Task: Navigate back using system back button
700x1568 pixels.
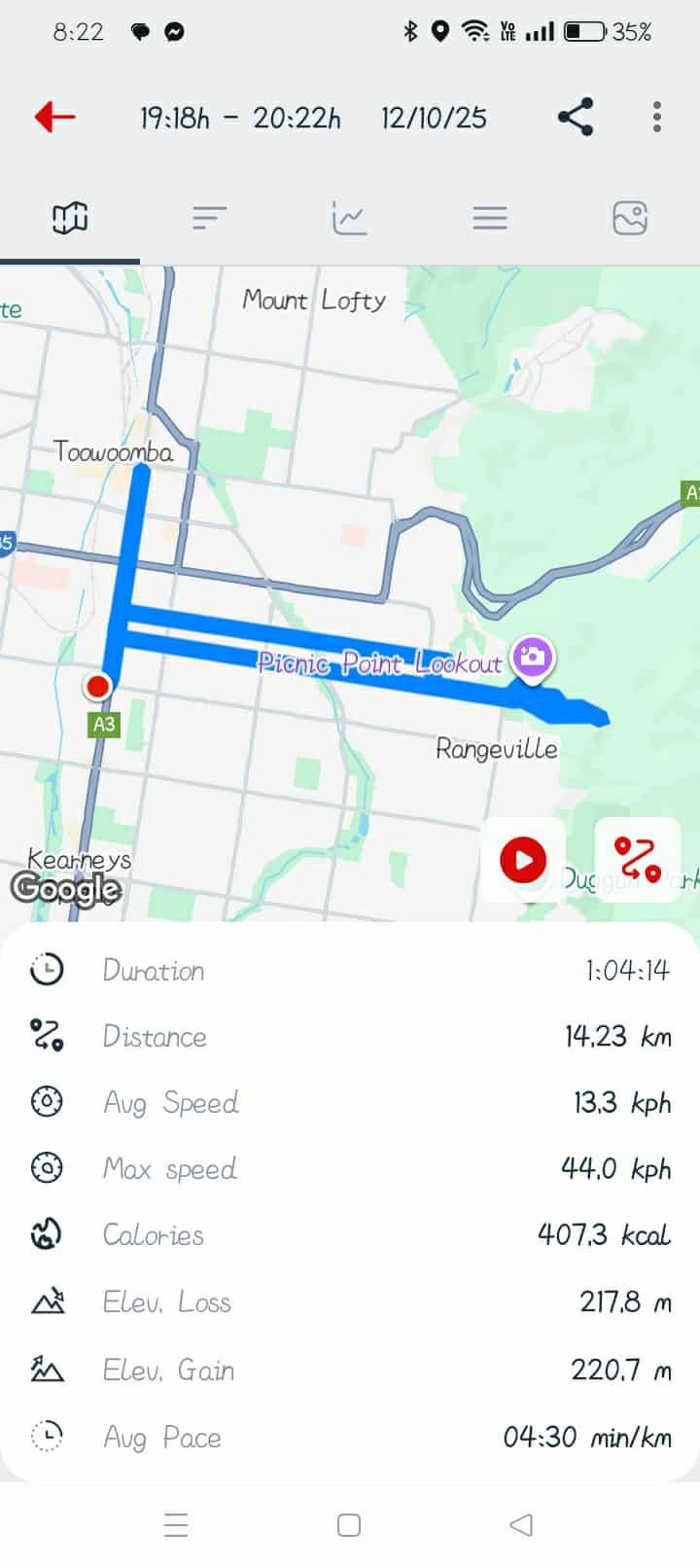Action: pyautogui.click(x=521, y=1524)
